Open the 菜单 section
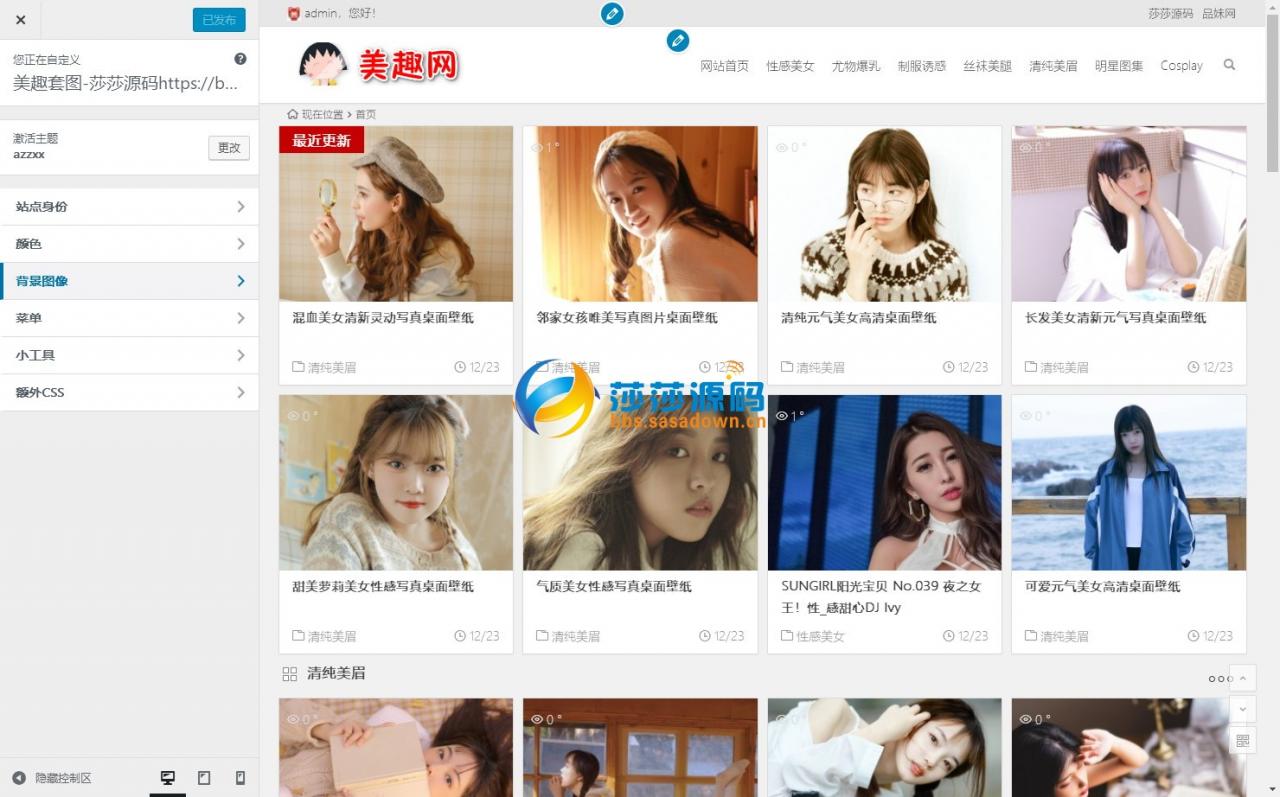Viewport: 1280px width, 797px height. [129, 318]
